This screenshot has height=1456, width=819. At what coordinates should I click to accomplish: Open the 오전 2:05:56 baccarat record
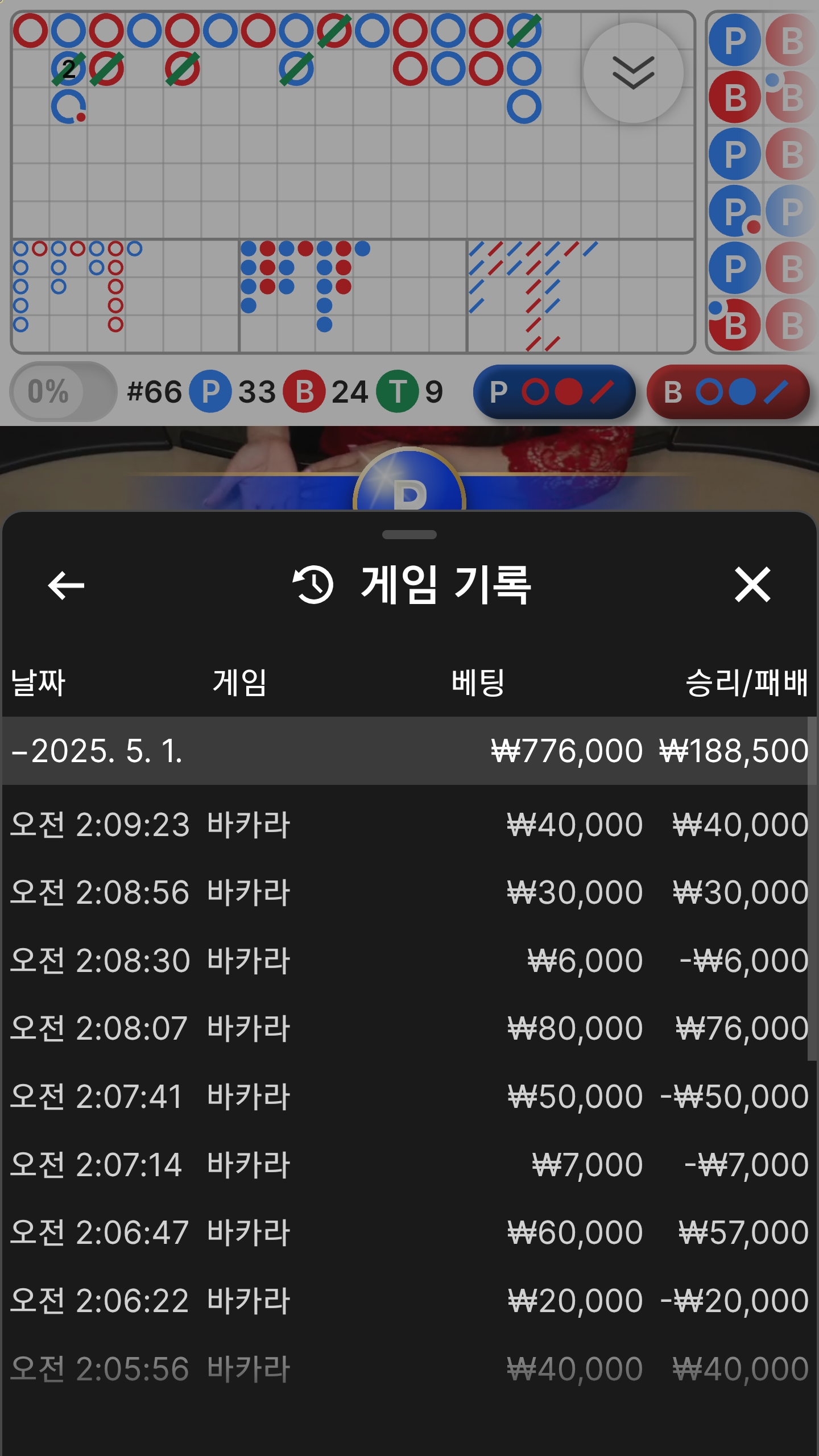coord(409,1368)
